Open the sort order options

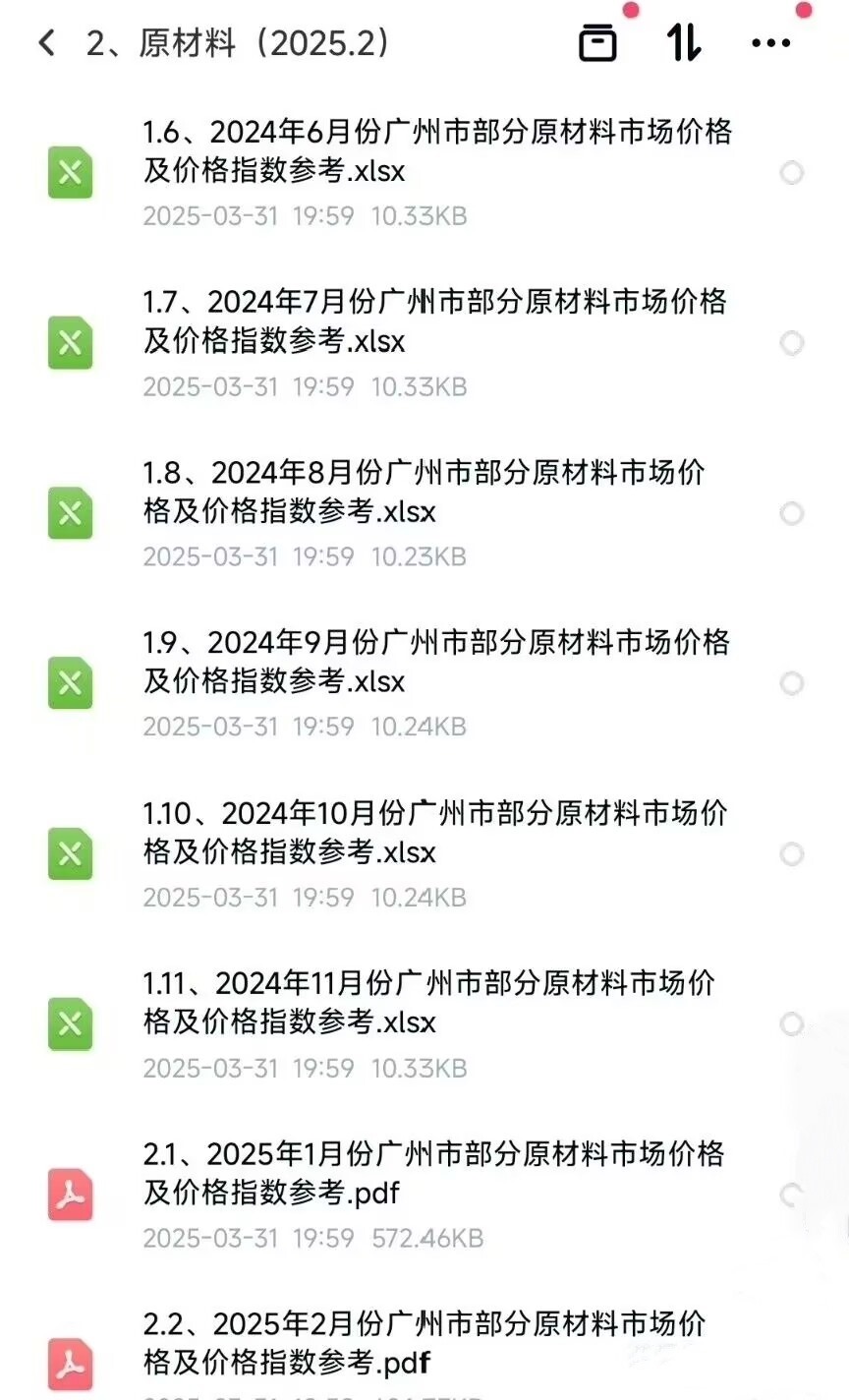click(x=684, y=43)
